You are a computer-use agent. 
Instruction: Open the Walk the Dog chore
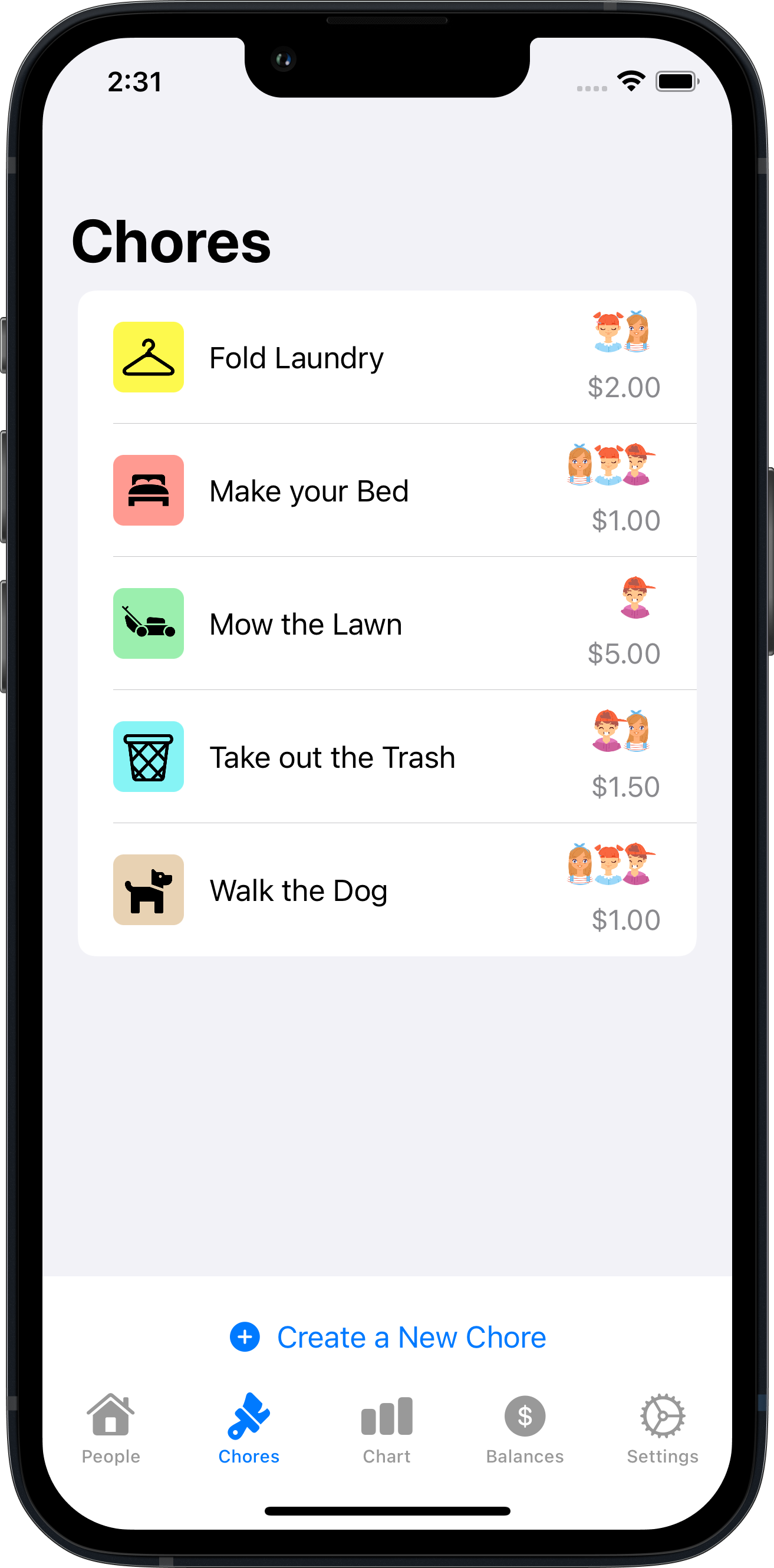[387, 890]
